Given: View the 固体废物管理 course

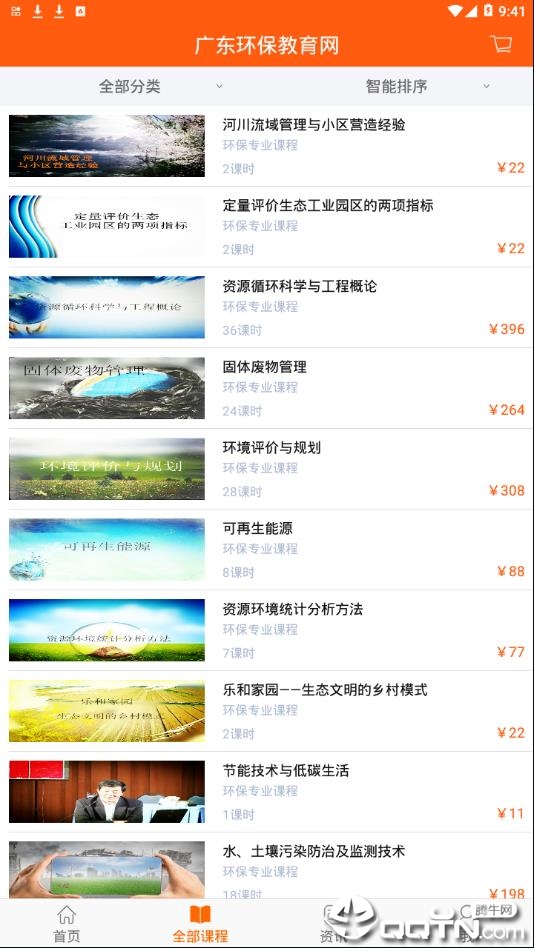Looking at the screenshot, I should coord(267,388).
